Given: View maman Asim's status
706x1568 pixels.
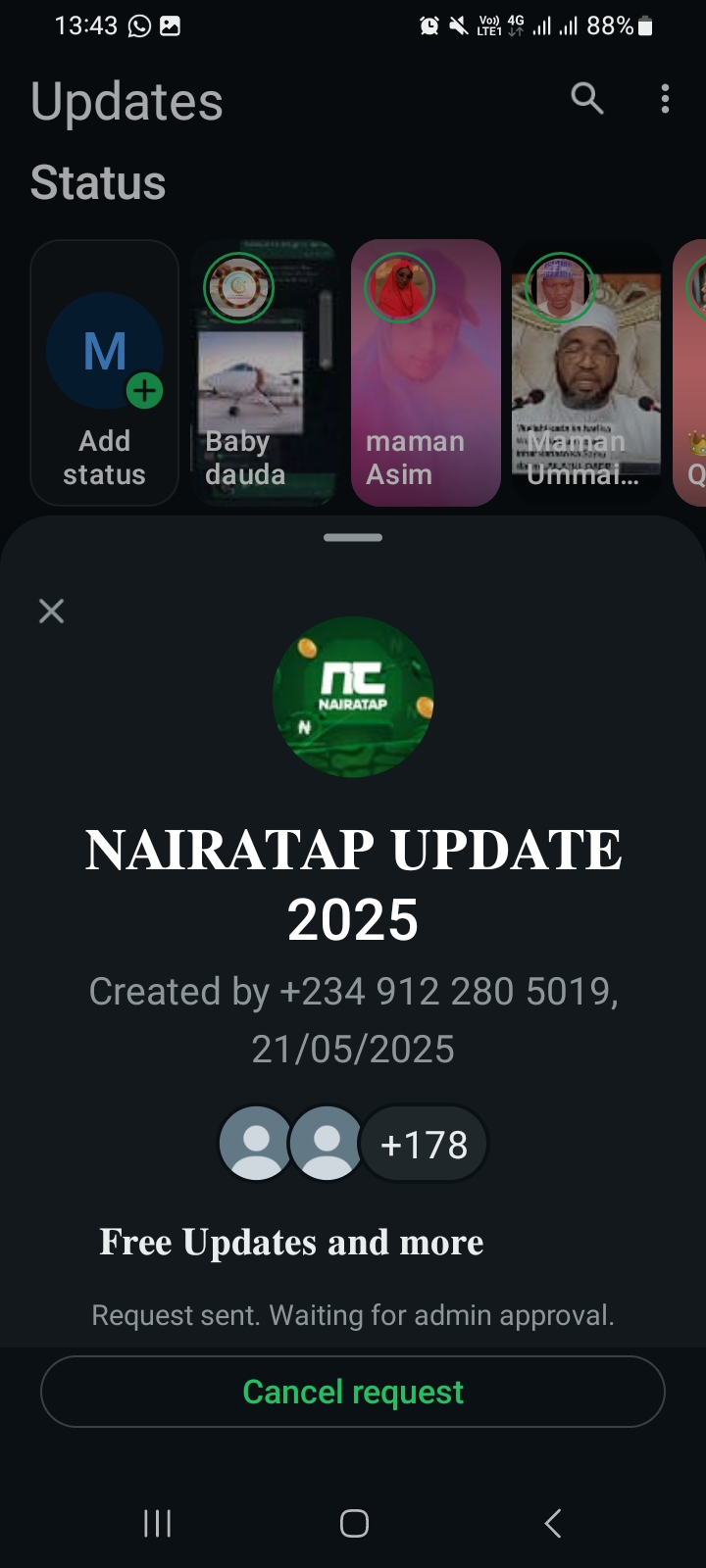Looking at the screenshot, I should coord(426,373).
